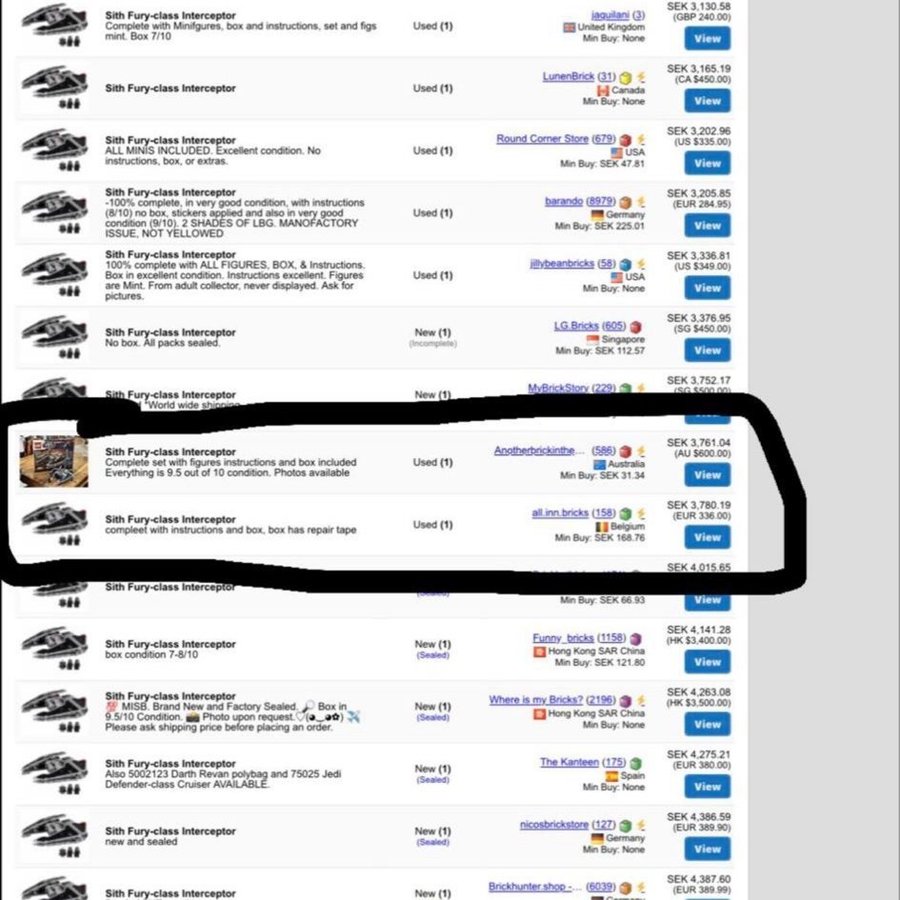Tap View for all.inn.bricks' listing
This screenshot has width=900, height=900.
[x=707, y=537]
